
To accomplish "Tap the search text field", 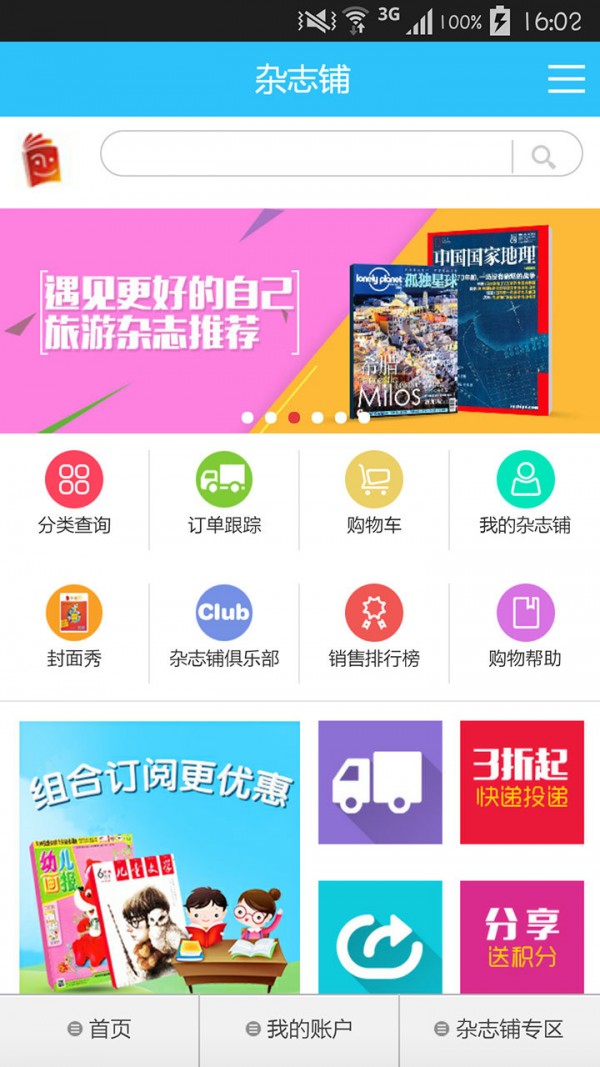I will [305, 156].
